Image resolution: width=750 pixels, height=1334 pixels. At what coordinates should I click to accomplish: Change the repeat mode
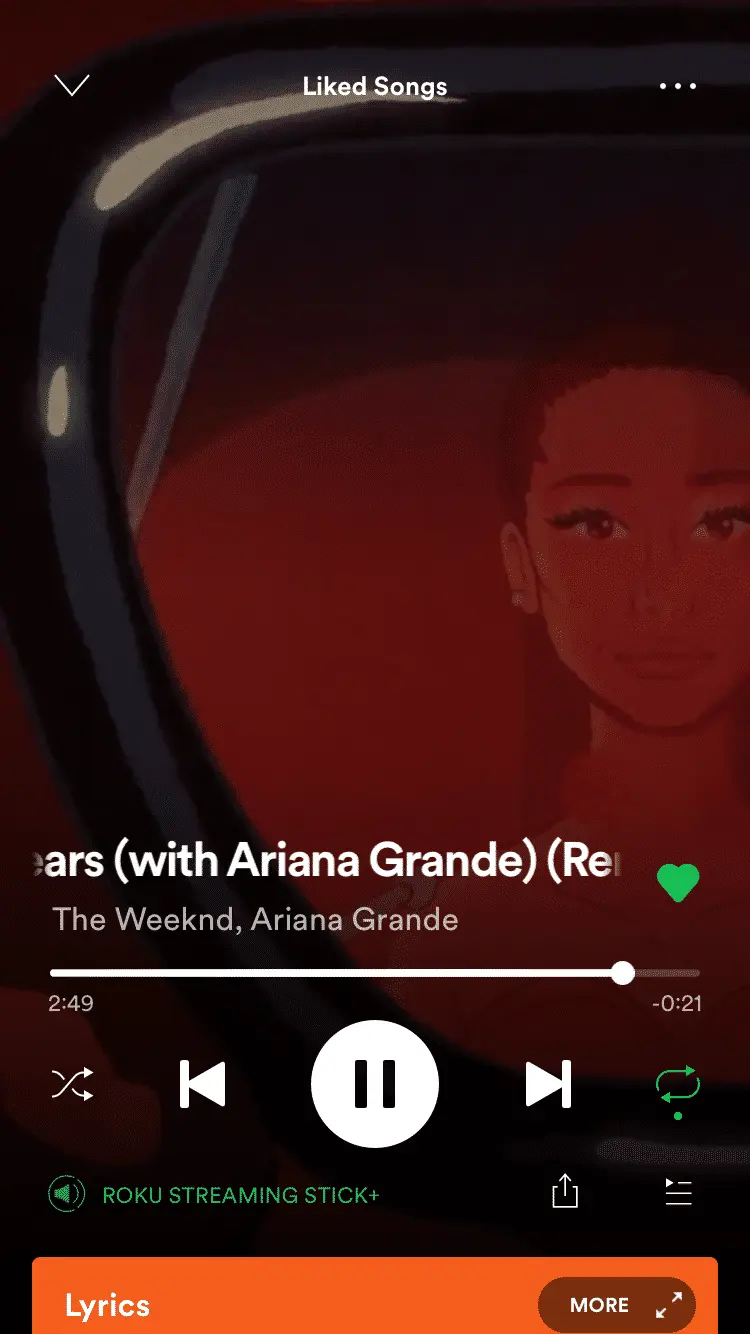(x=677, y=1084)
